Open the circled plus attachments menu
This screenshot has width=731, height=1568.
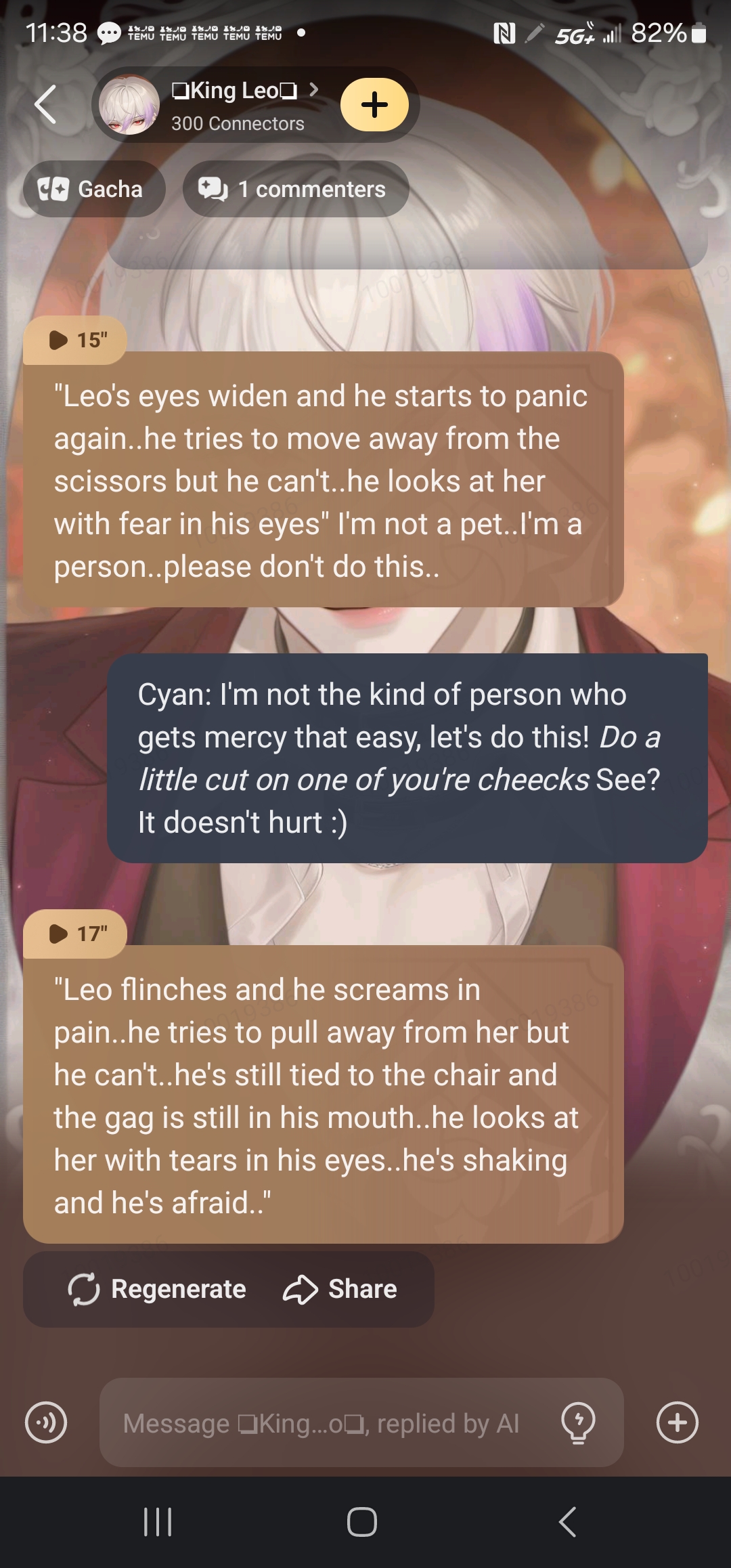(677, 1422)
